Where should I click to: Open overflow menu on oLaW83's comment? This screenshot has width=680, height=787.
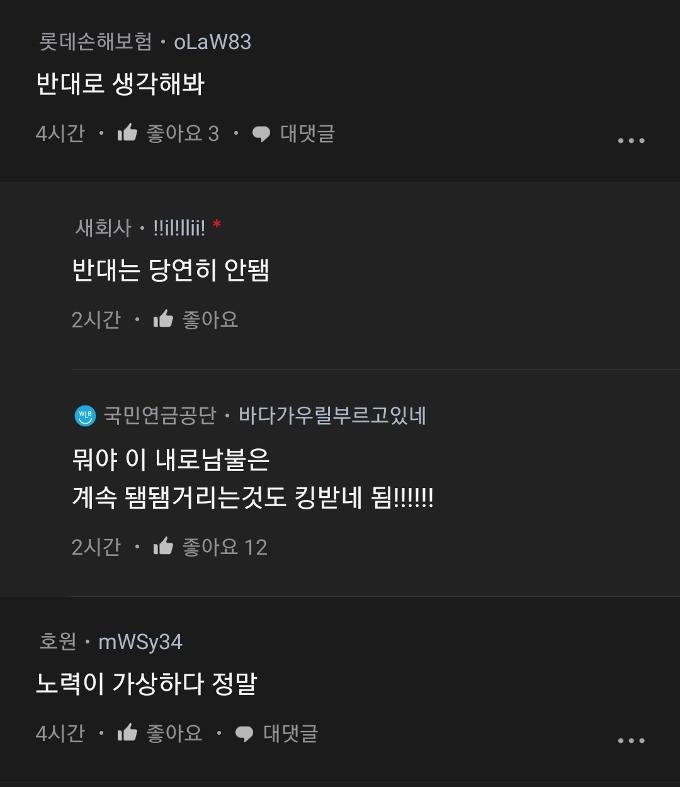point(631,140)
